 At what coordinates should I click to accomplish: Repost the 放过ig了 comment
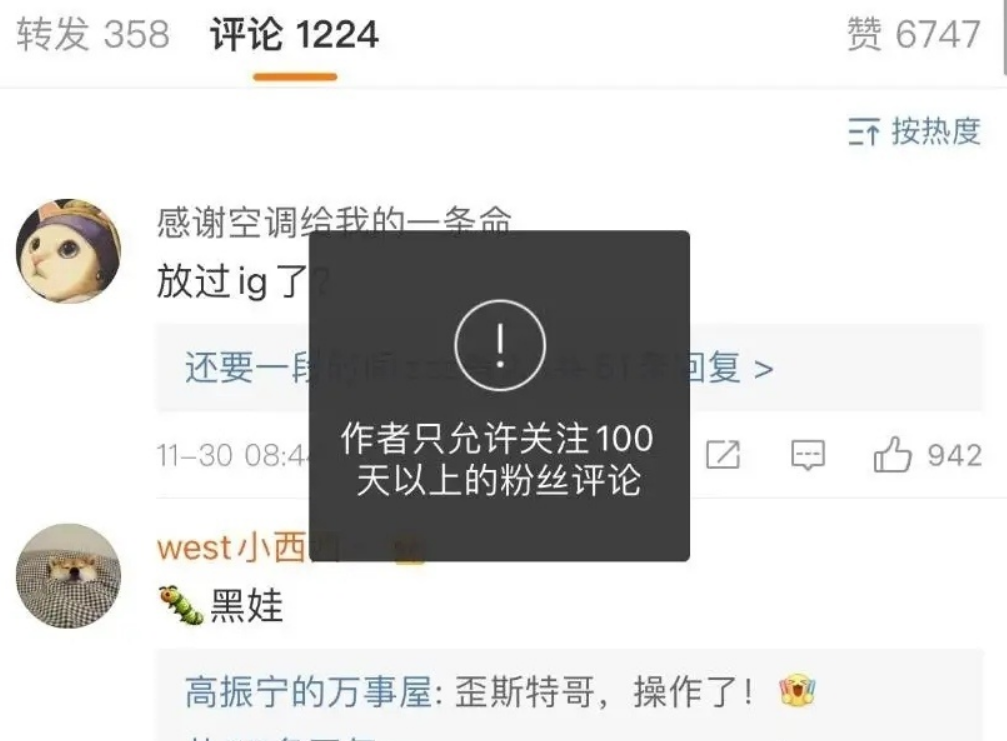(x=723, y=457)
